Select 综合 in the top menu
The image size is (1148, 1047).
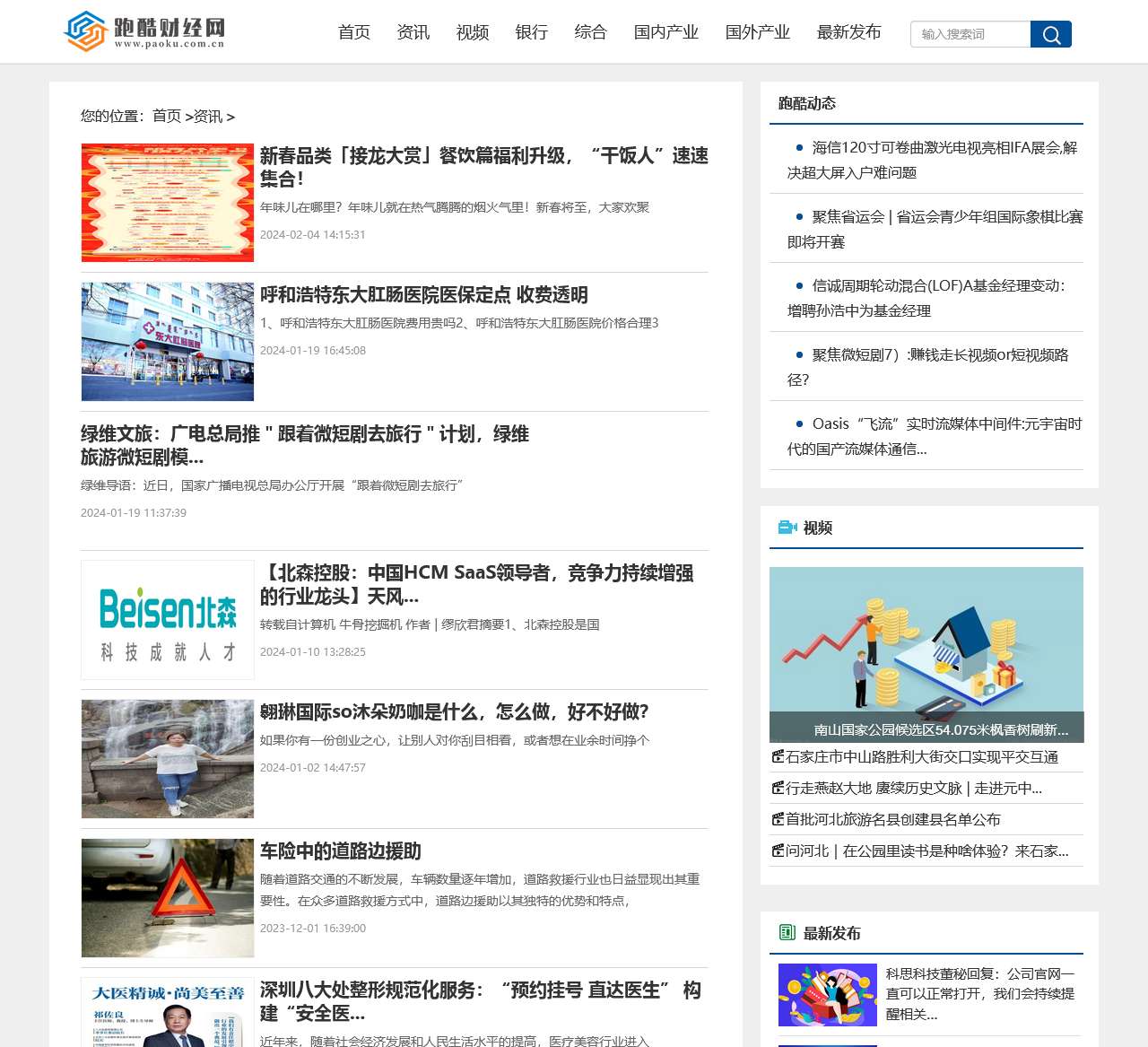point(591,32)
